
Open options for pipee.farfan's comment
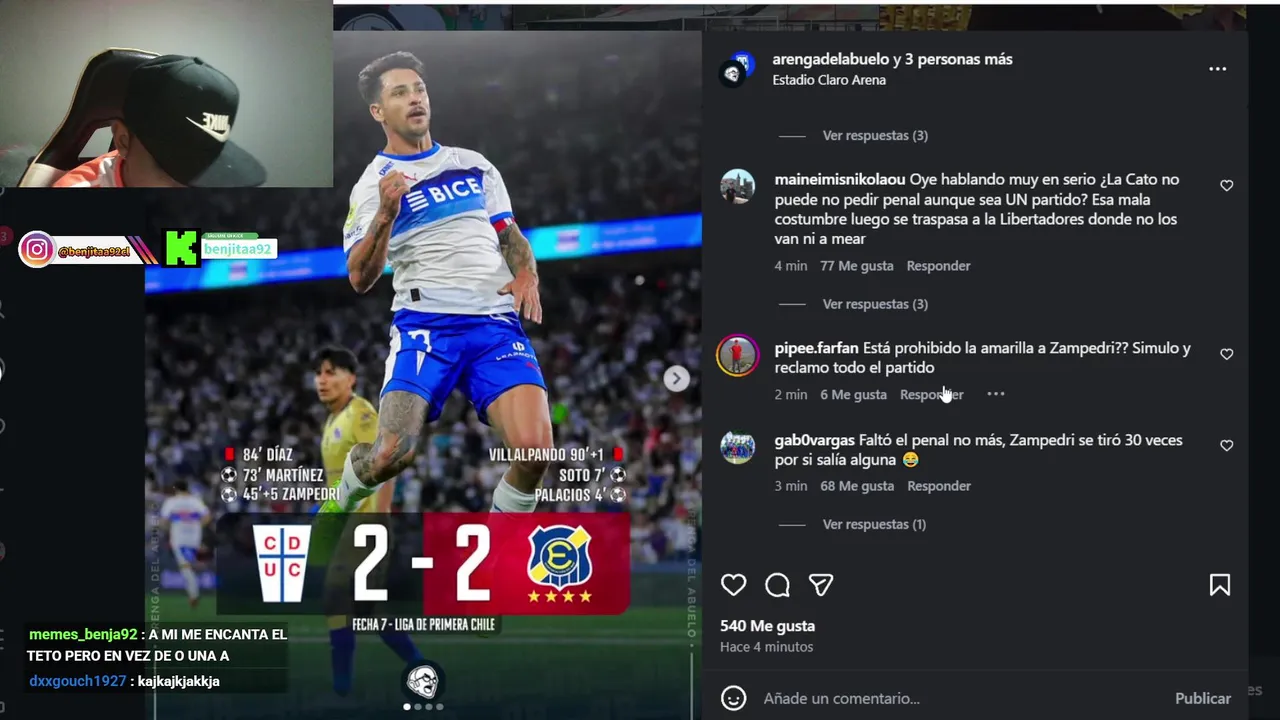tap(995, 394)
